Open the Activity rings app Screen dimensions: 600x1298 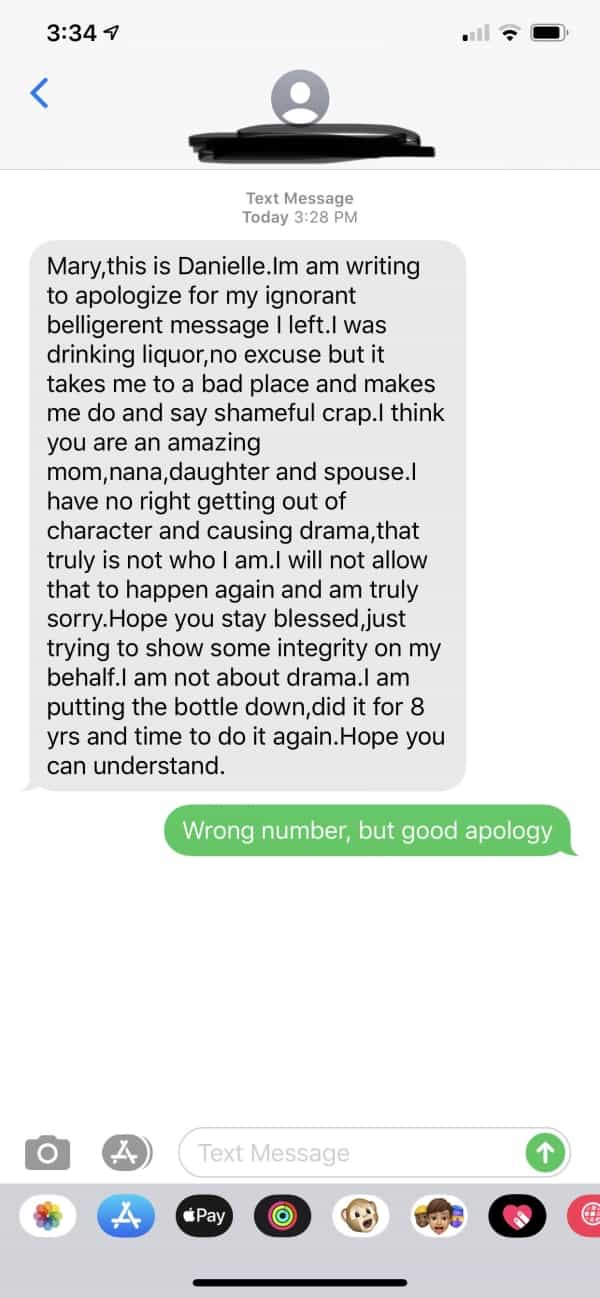(x=282, y=1216)
